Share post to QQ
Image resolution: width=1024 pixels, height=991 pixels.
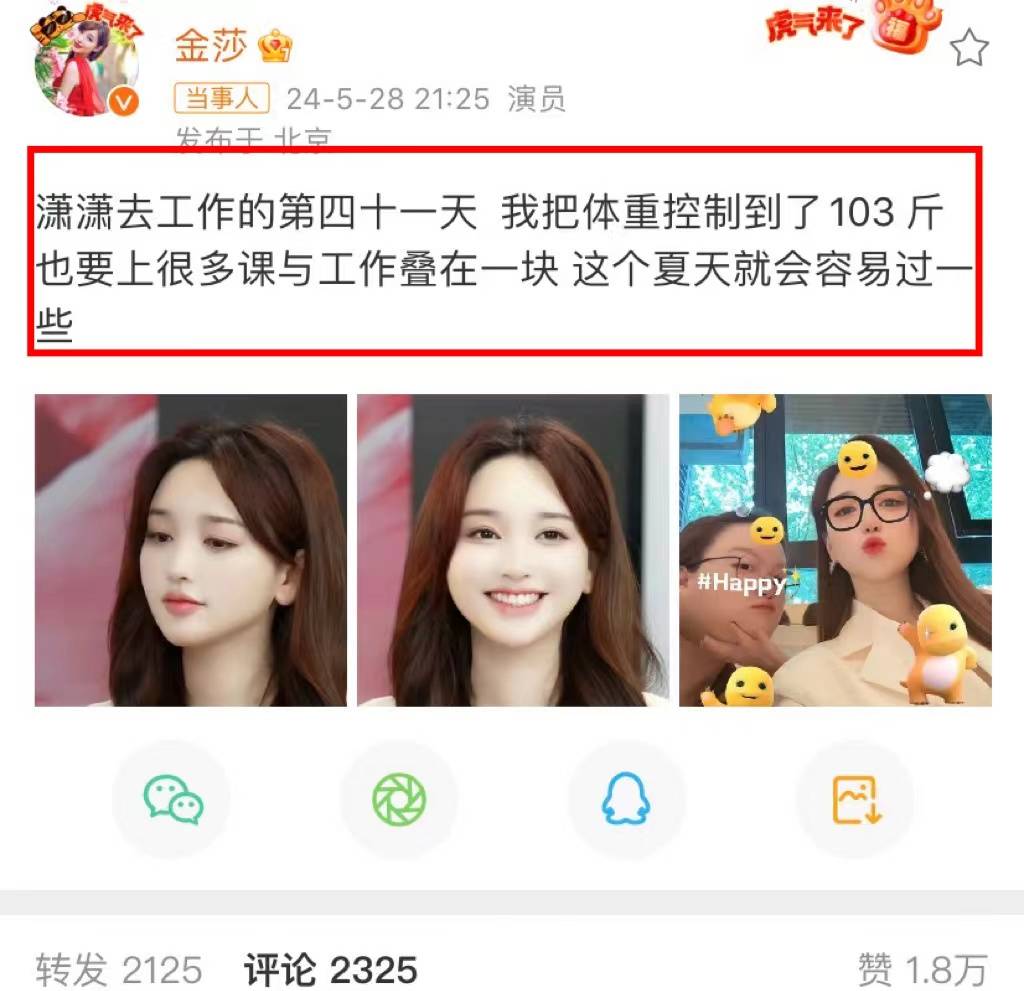coord(626,799)
